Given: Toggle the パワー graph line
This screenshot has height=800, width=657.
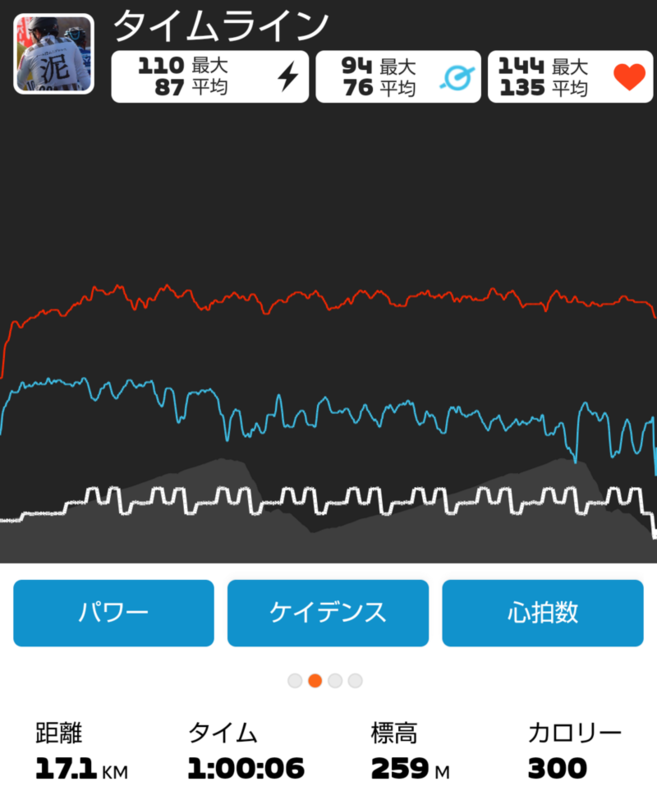Looking at the screenshot, I should click(113, 613).
